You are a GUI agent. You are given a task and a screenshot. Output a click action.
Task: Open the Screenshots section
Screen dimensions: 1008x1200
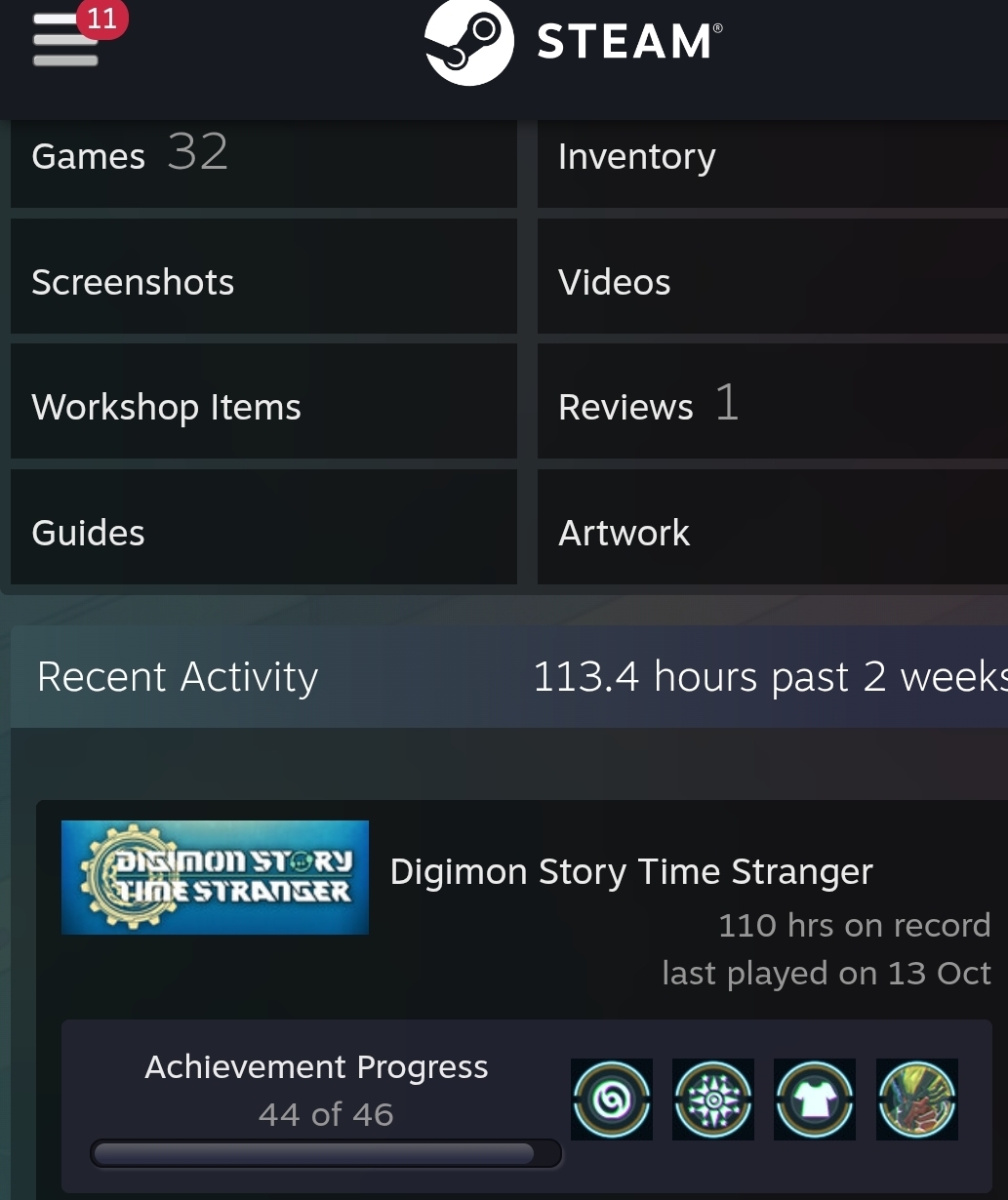point(263,283)
